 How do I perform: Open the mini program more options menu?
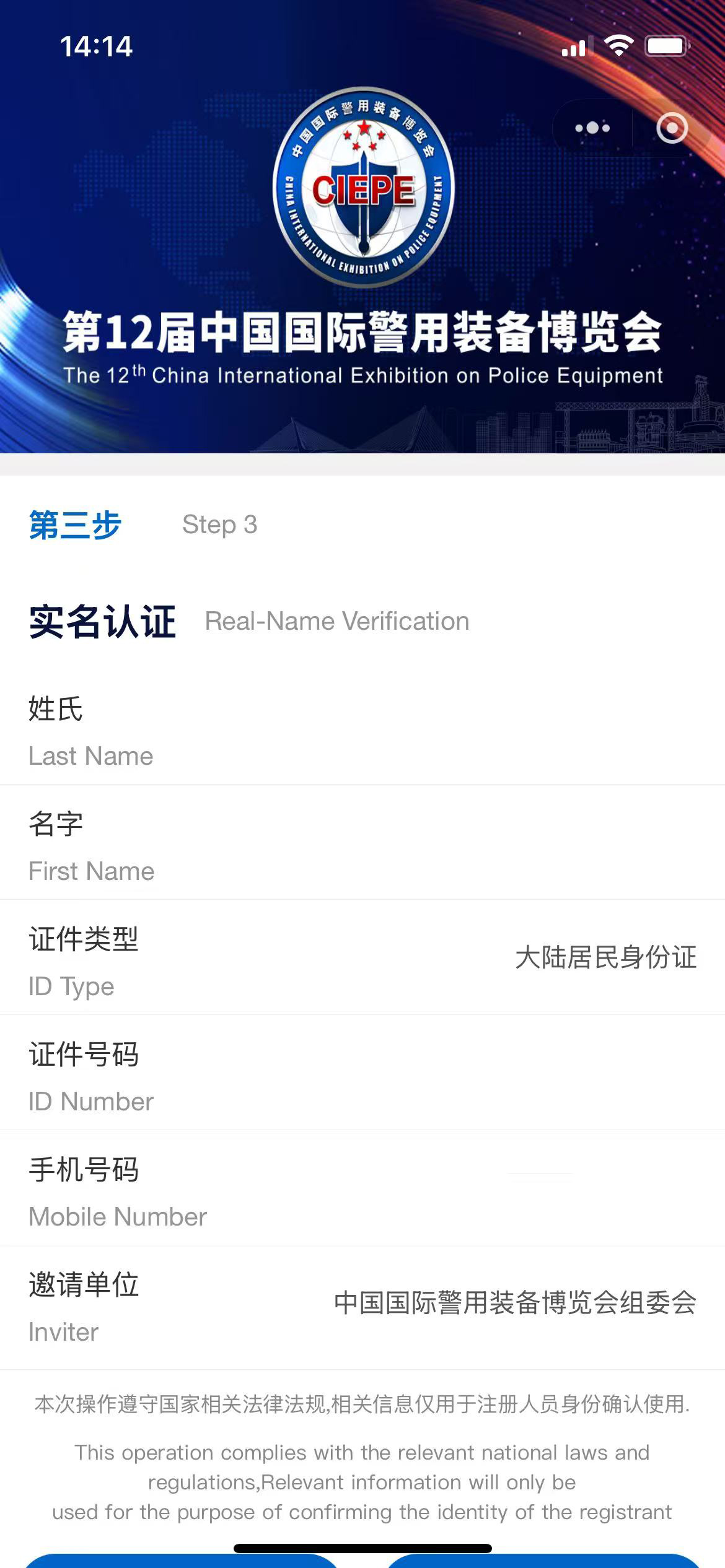[x=592, y=128]
